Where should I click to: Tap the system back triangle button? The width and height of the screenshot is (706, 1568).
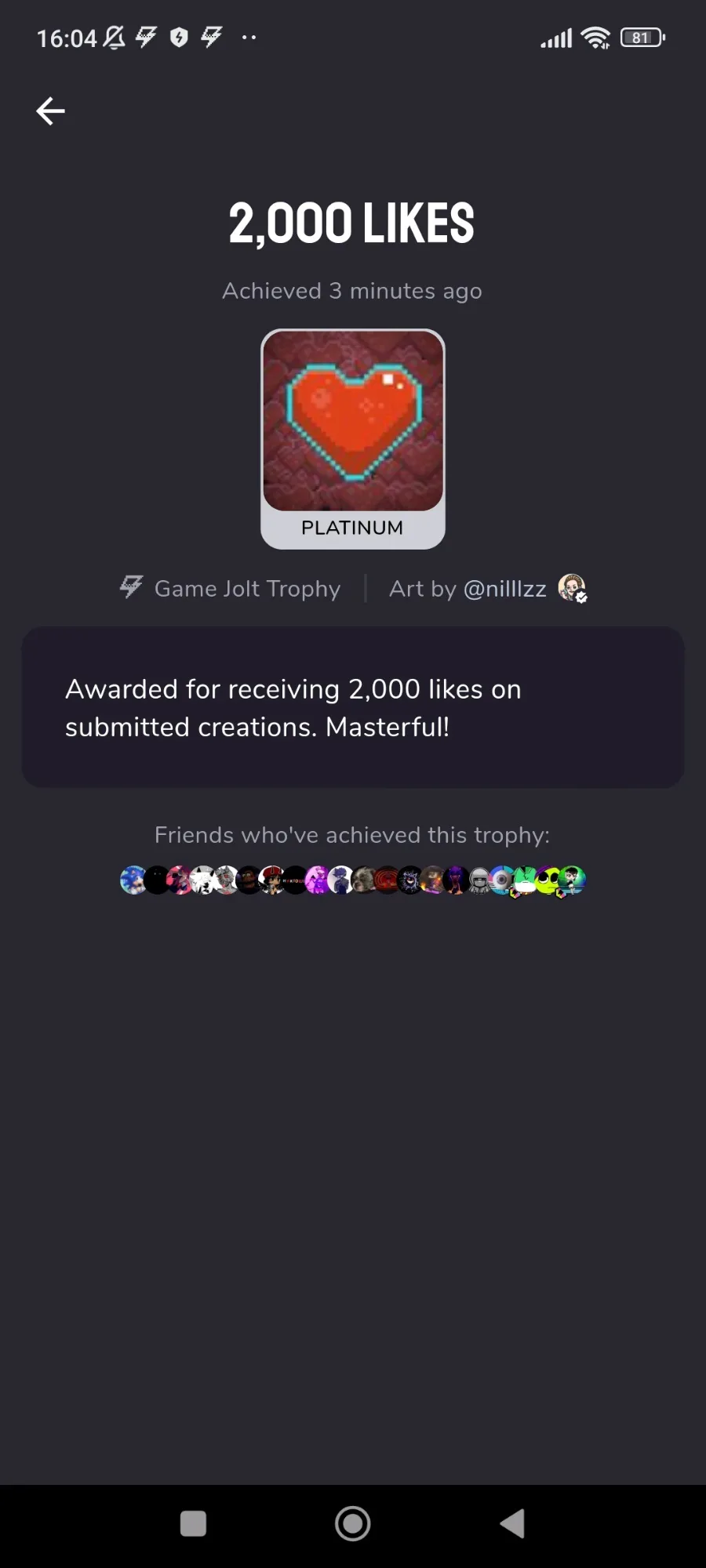click(513, 1524)
